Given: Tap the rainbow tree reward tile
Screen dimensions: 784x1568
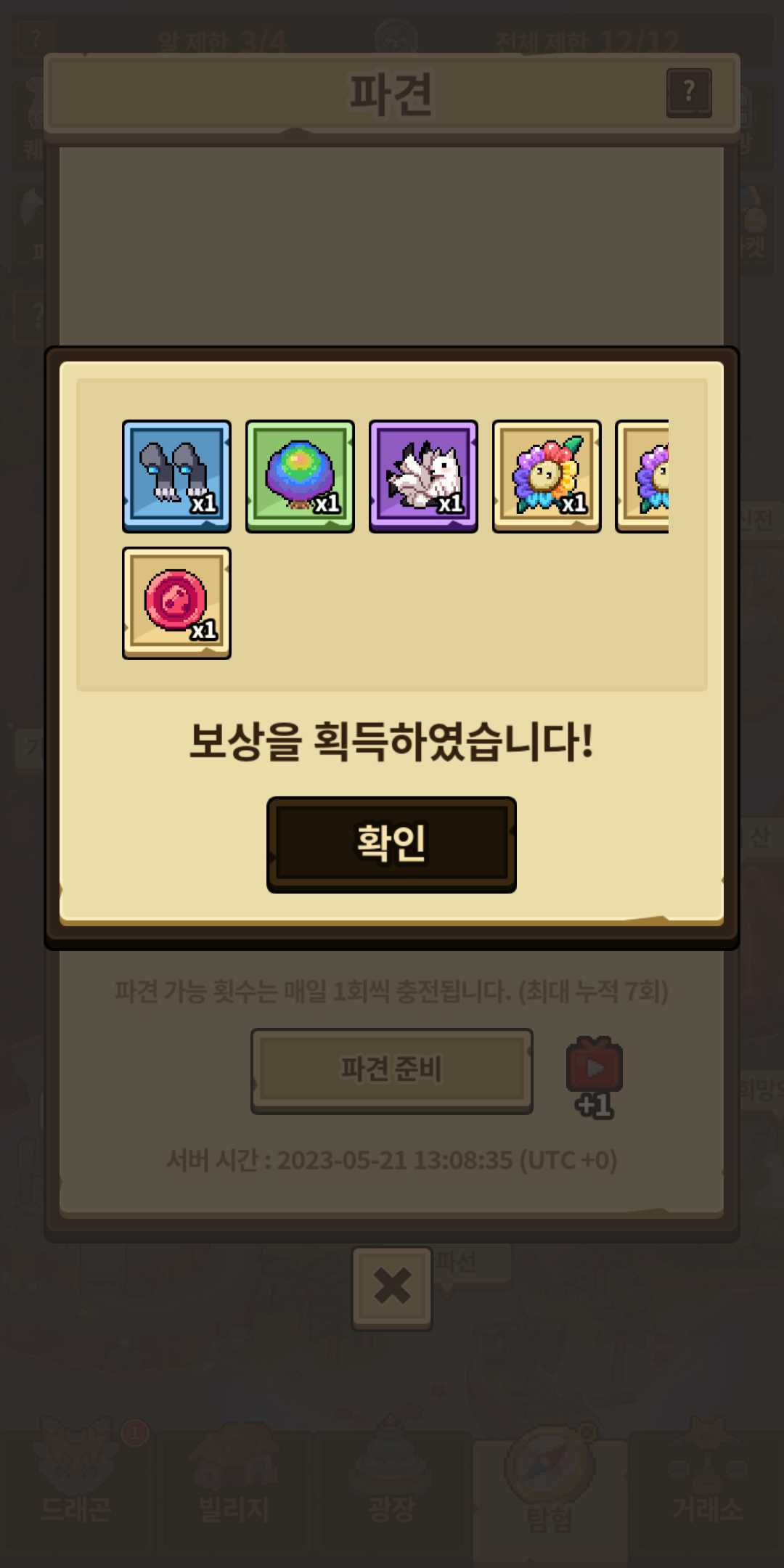Looking at the screenshot, I should tap(300, 476).
